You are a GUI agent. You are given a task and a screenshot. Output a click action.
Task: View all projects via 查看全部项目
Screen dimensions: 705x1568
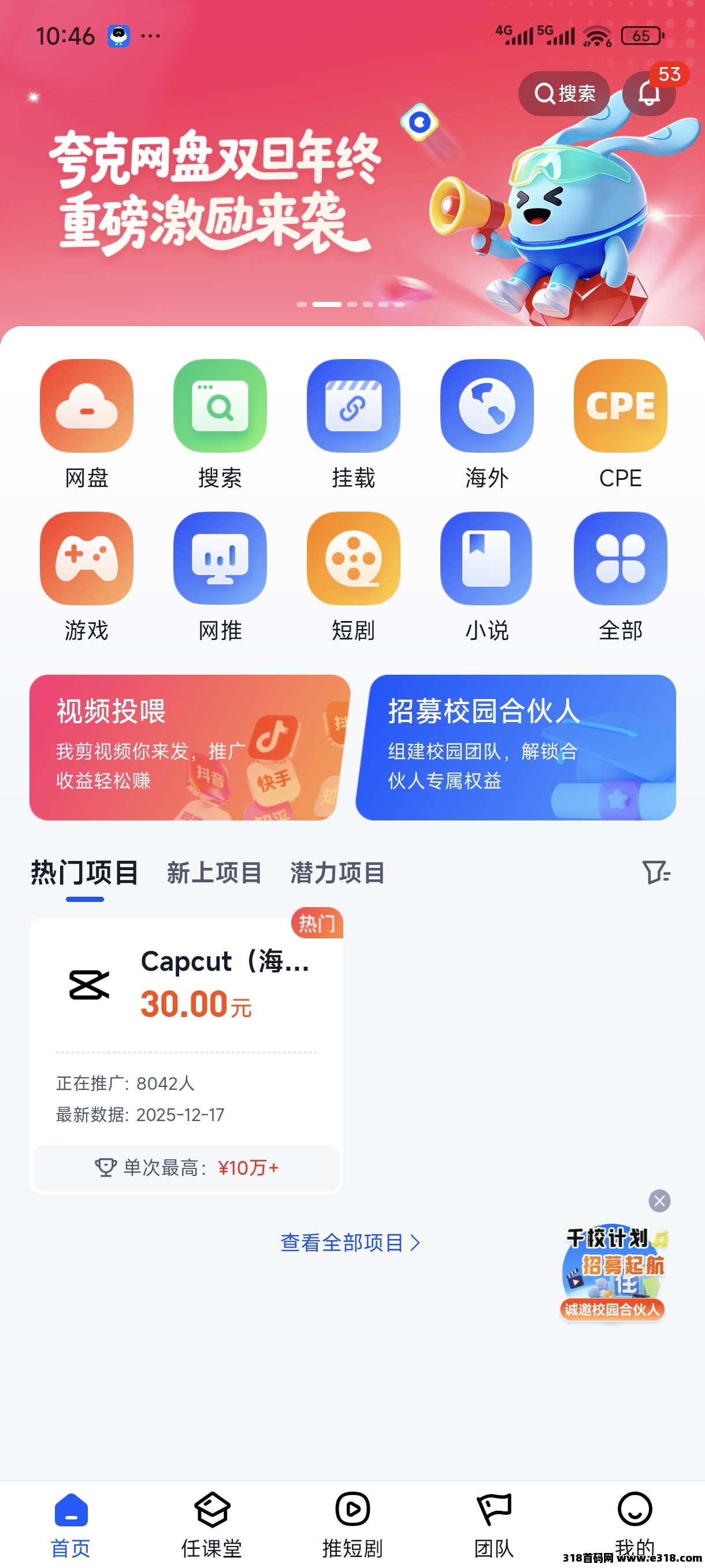click(x=350, y=1243)
